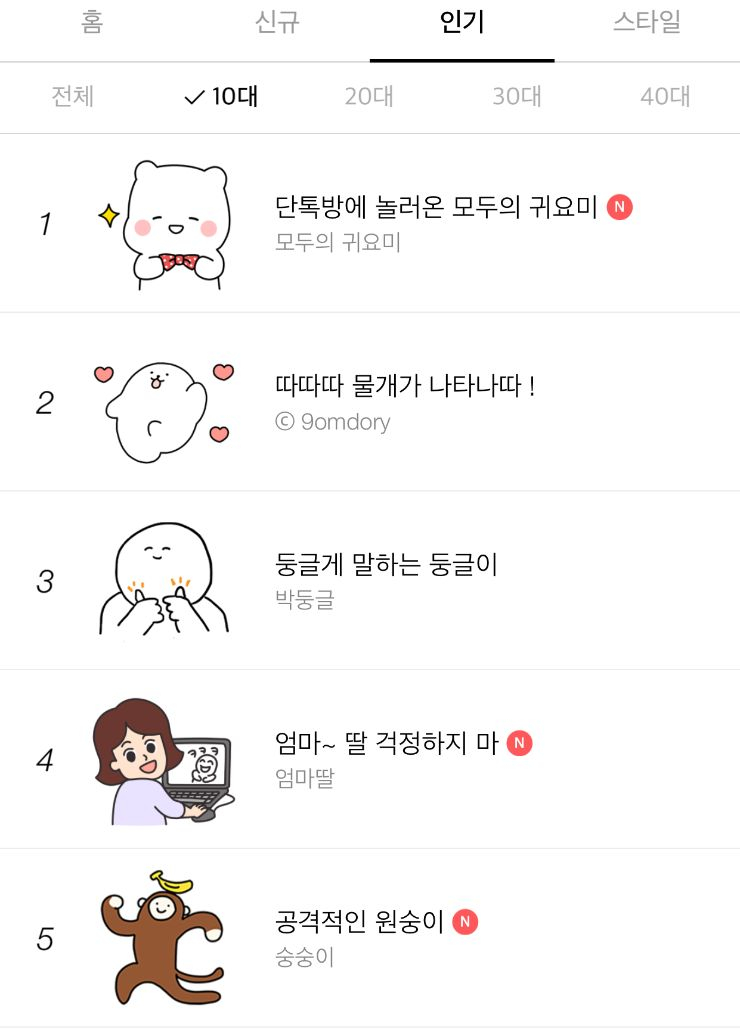Show 전체 age ranking
The height and width of the screenshot is (1030, 740).
click(72, 97)
